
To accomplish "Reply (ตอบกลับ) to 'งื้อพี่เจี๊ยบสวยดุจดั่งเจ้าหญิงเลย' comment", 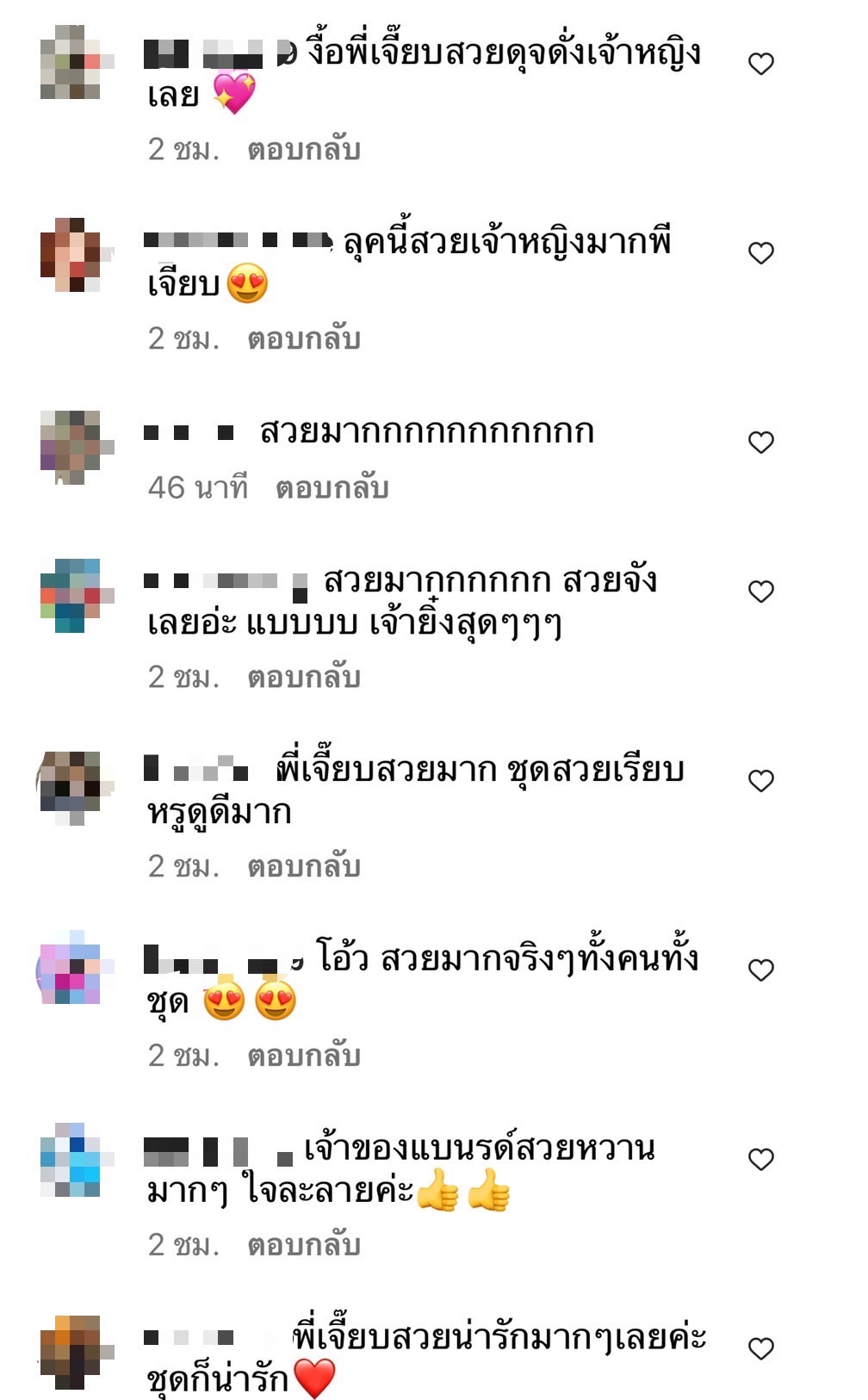I will pyautogui.click(x=303, y=150).
